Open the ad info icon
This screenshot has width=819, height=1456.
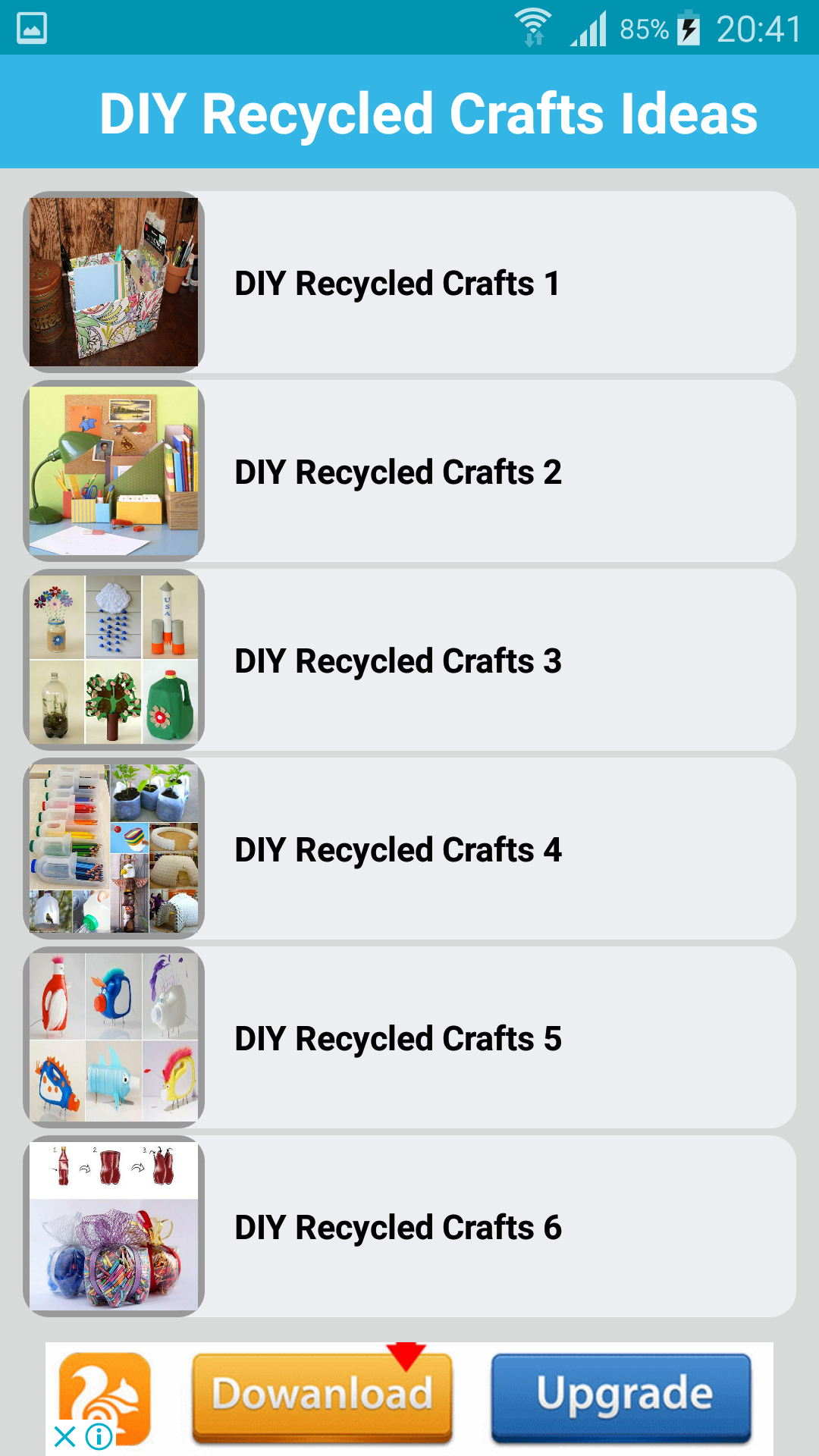pyautogui.click(x=99, y=1436)
